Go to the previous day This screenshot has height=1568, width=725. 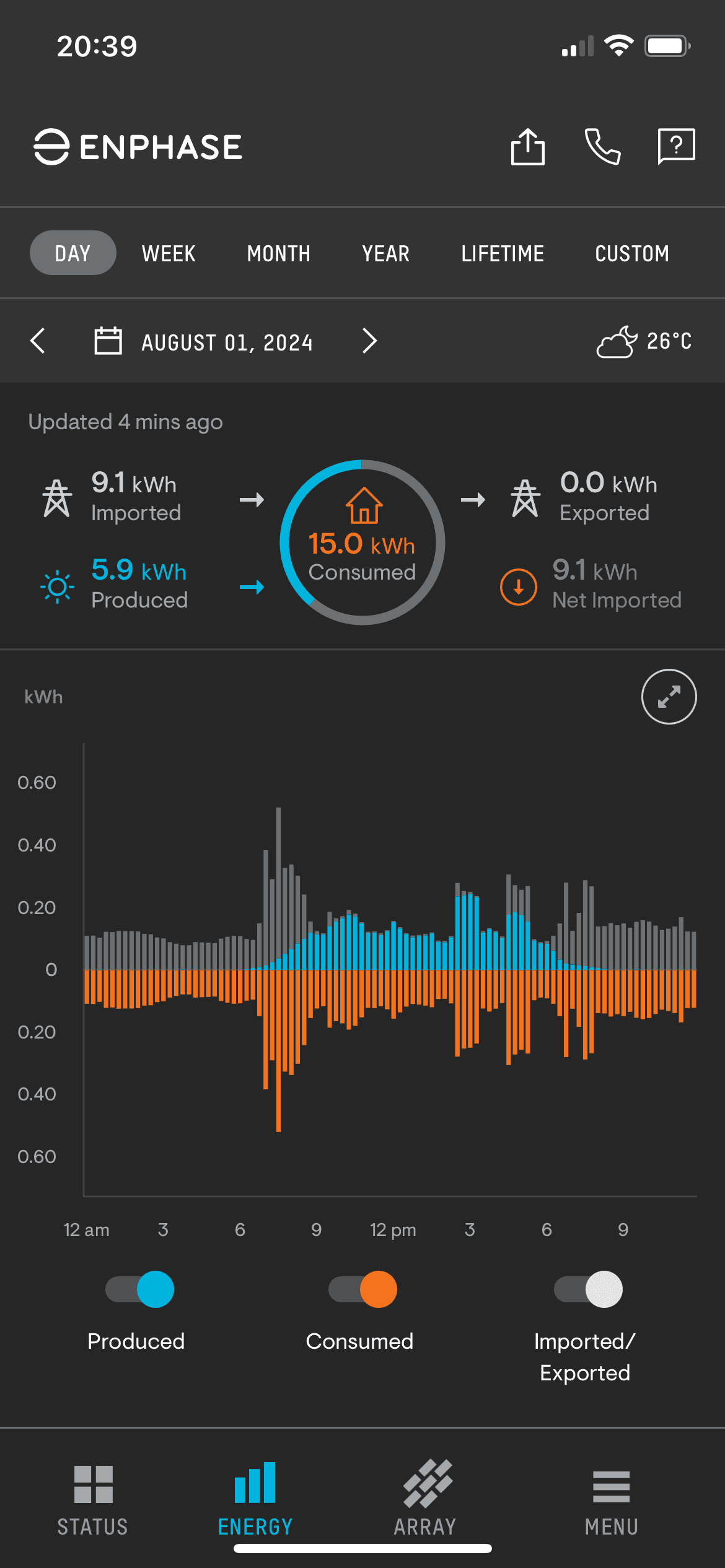[x=38, y=341]
